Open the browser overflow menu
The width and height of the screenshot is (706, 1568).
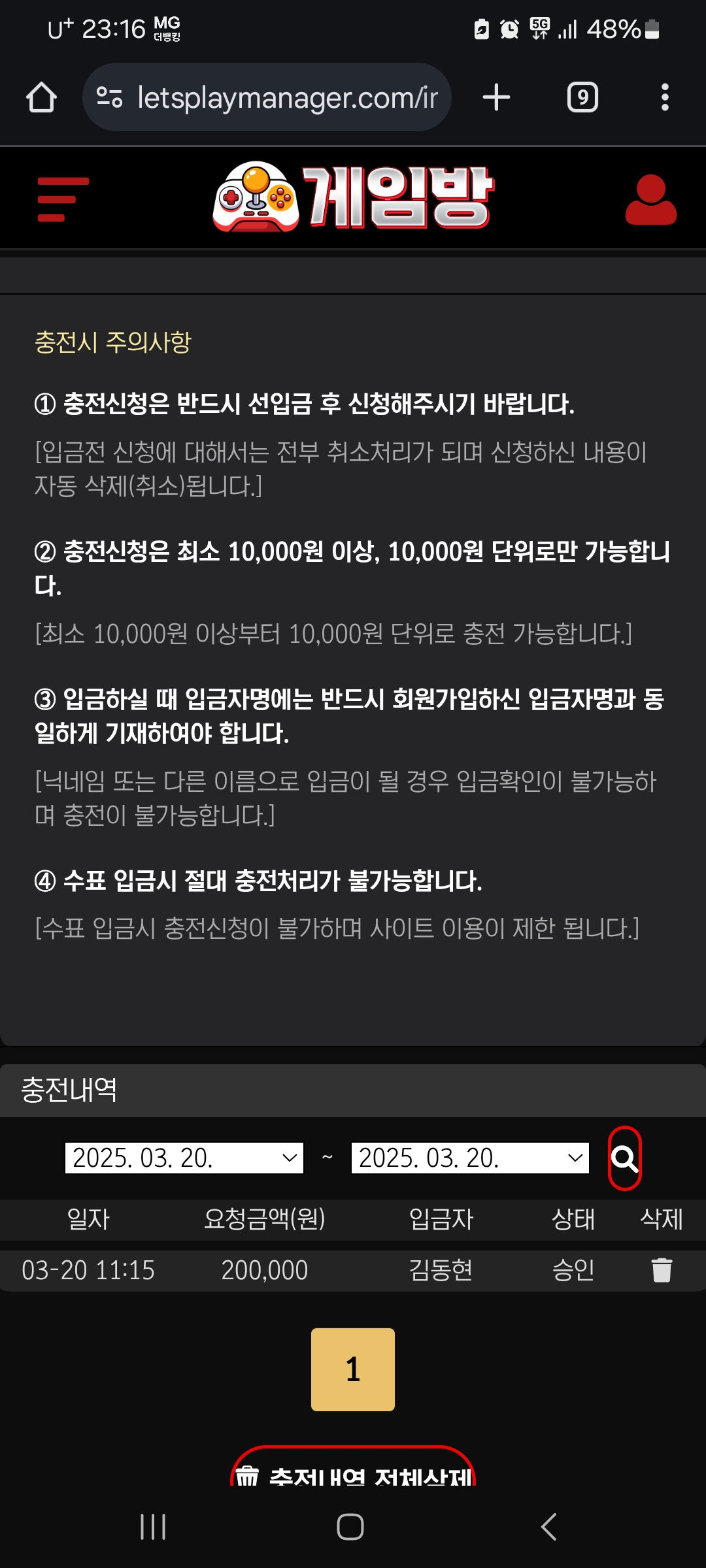pos(664,97)
